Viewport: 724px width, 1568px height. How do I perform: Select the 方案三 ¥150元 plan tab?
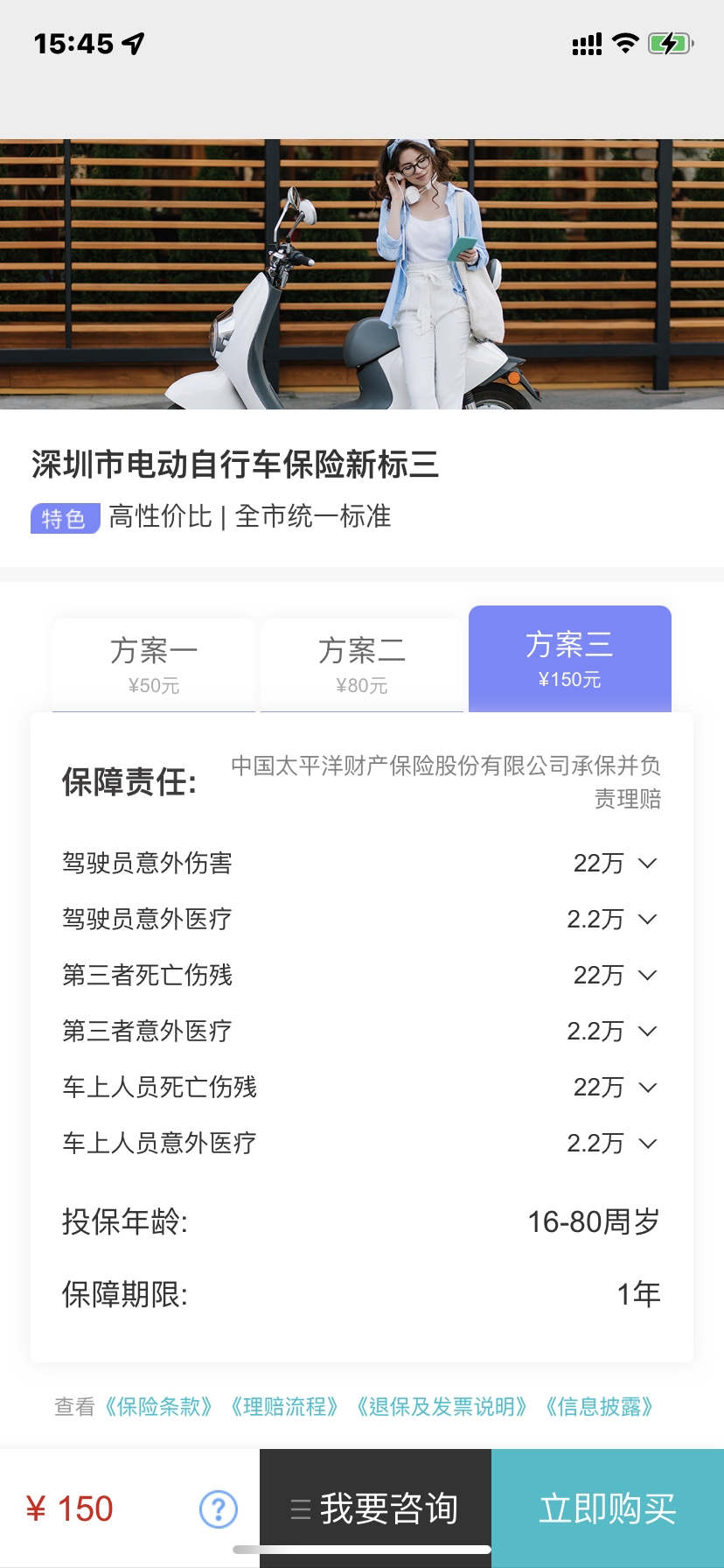[570, 659]
